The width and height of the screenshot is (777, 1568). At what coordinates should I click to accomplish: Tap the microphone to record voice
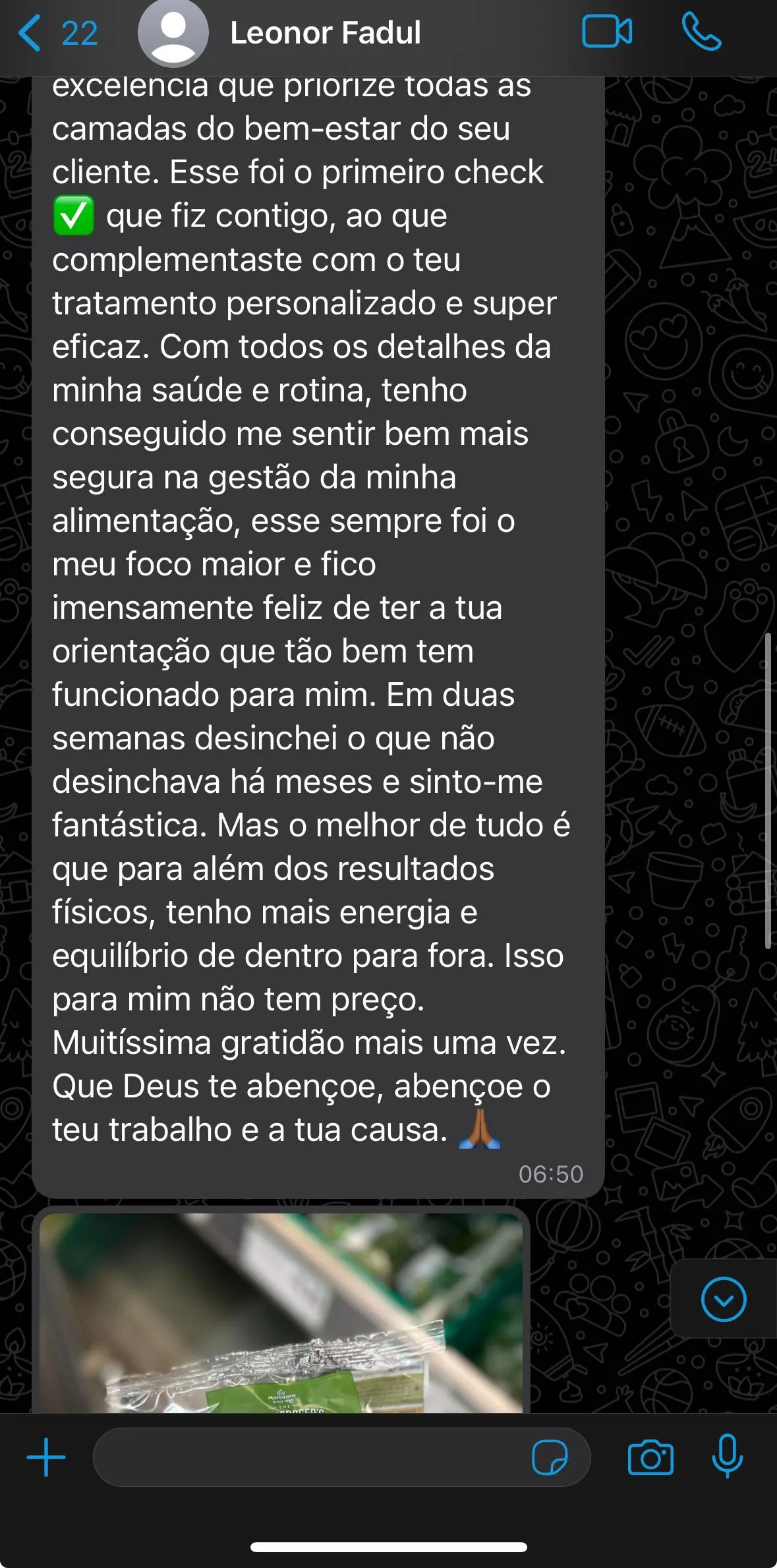(x=727, y=1456)
